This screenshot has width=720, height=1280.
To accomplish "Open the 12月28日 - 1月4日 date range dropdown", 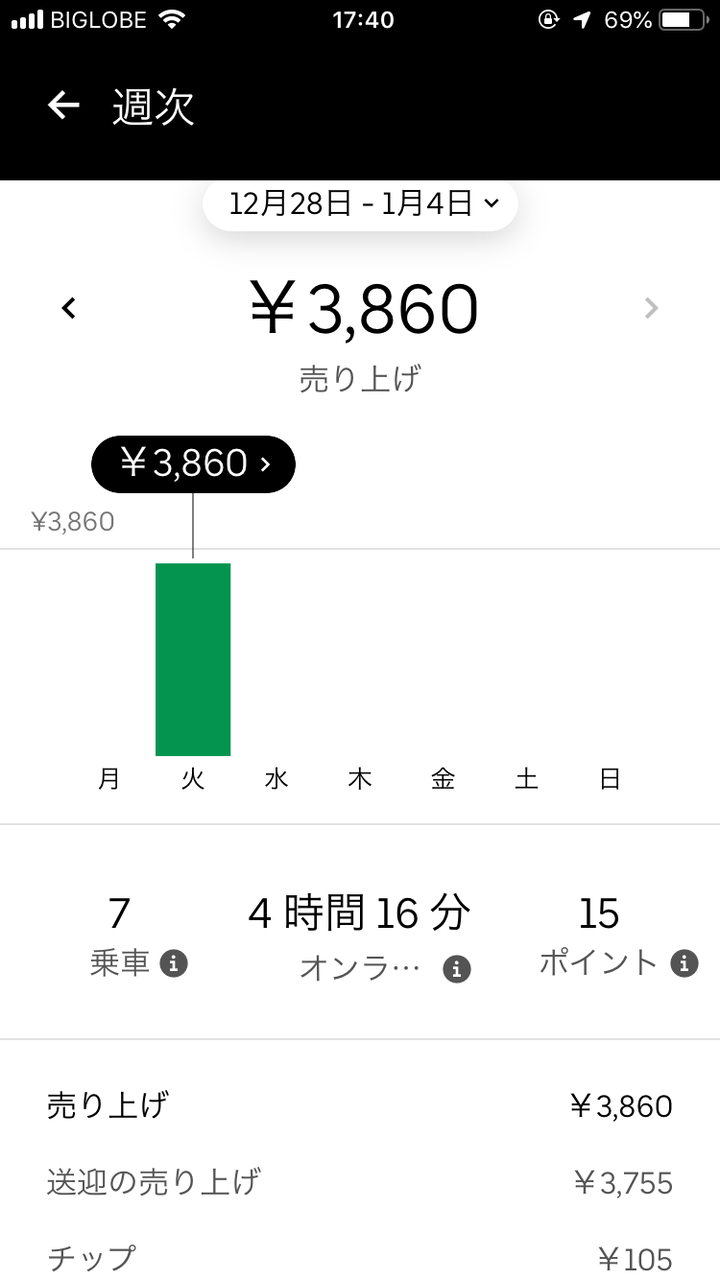I will click(360, 204).
